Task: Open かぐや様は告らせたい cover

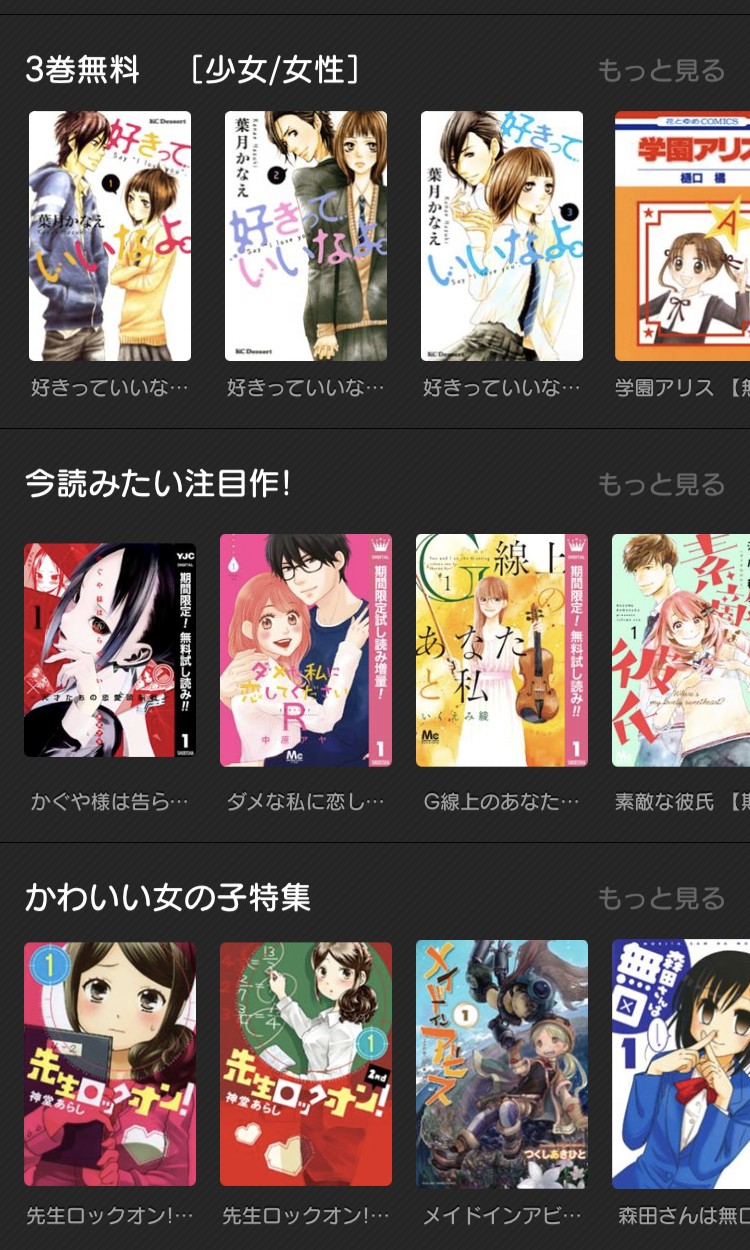Action: (110, 650)
